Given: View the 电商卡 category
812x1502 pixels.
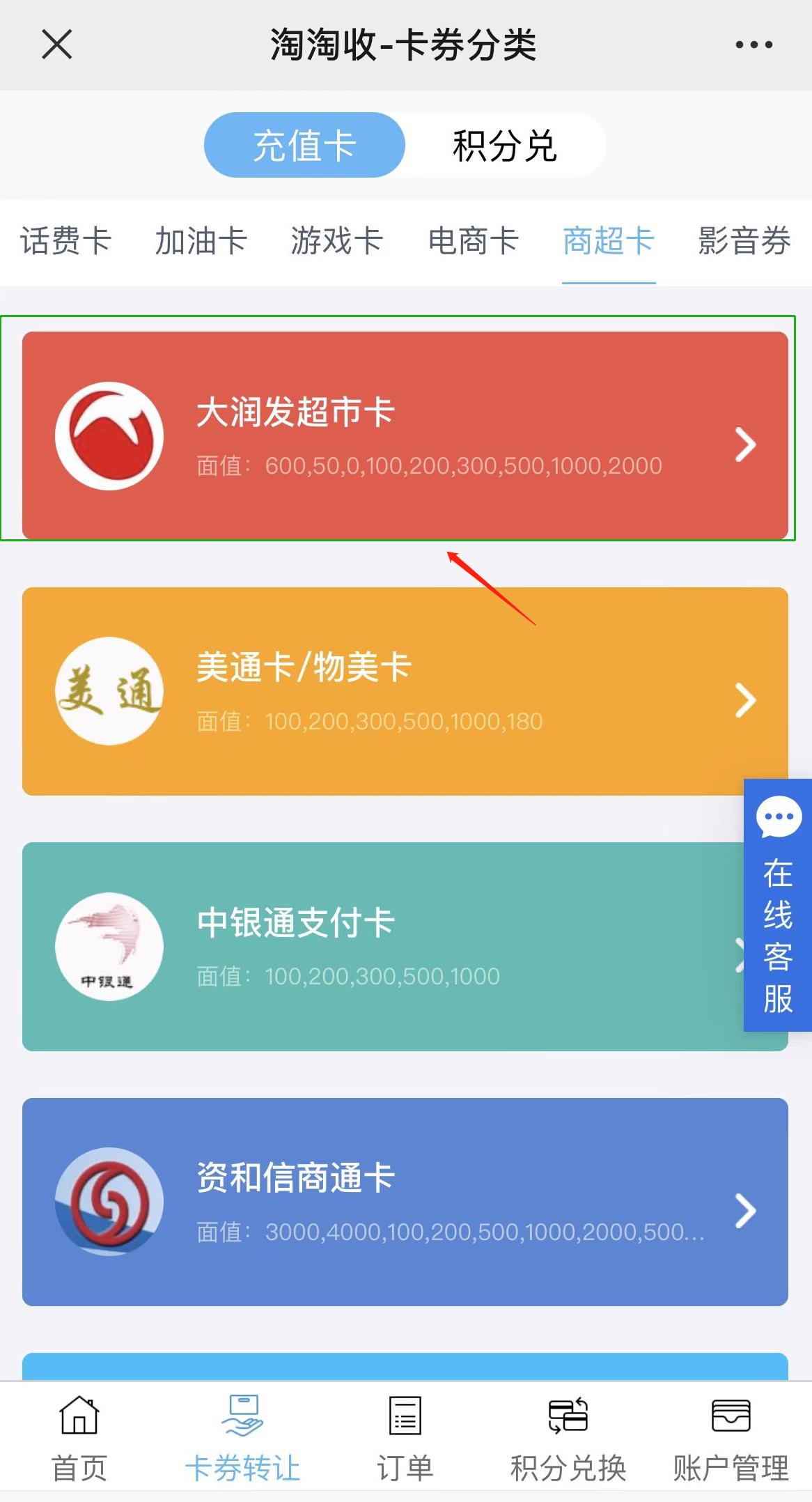Looking at the screenshot, I should pos(474,242).
